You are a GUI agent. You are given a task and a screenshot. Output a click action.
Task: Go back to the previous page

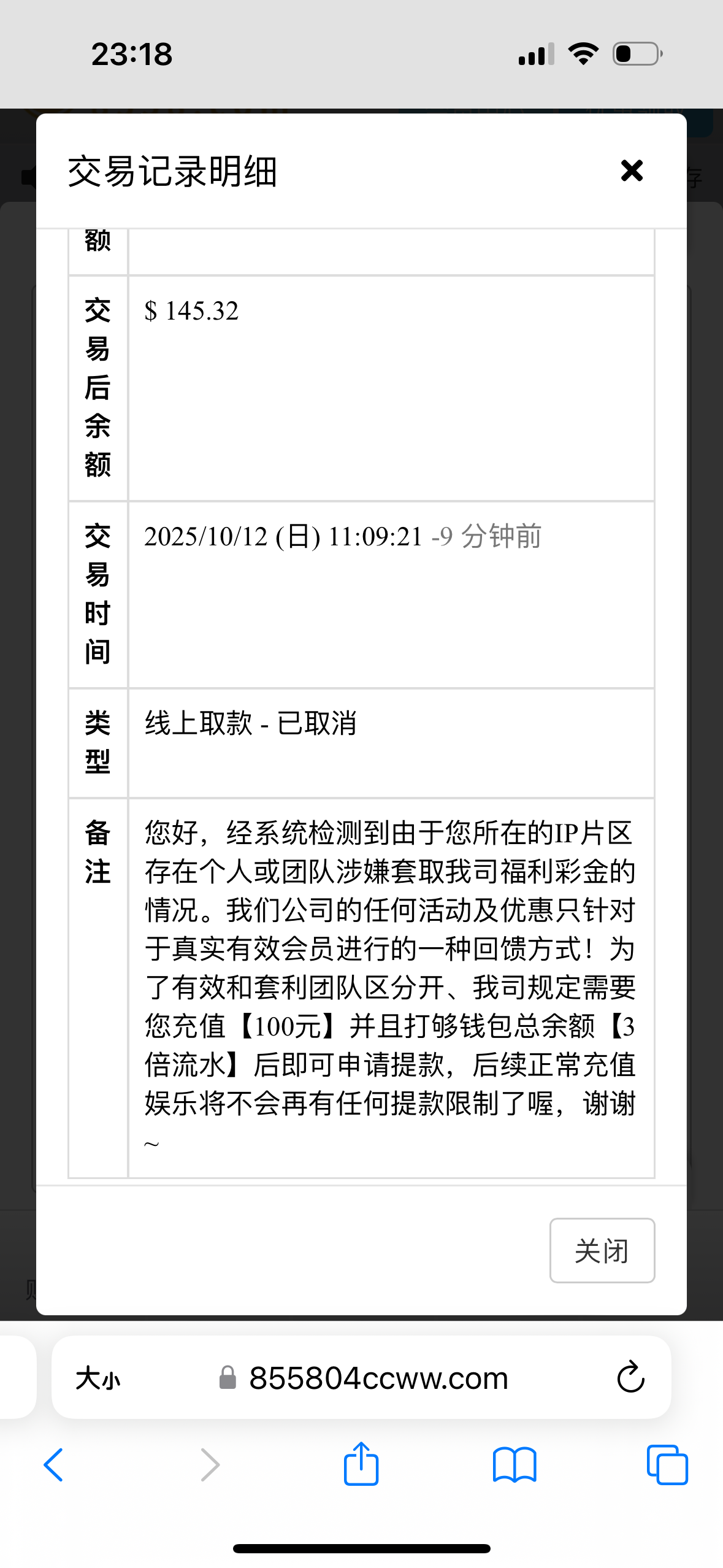click(54, 1465)
